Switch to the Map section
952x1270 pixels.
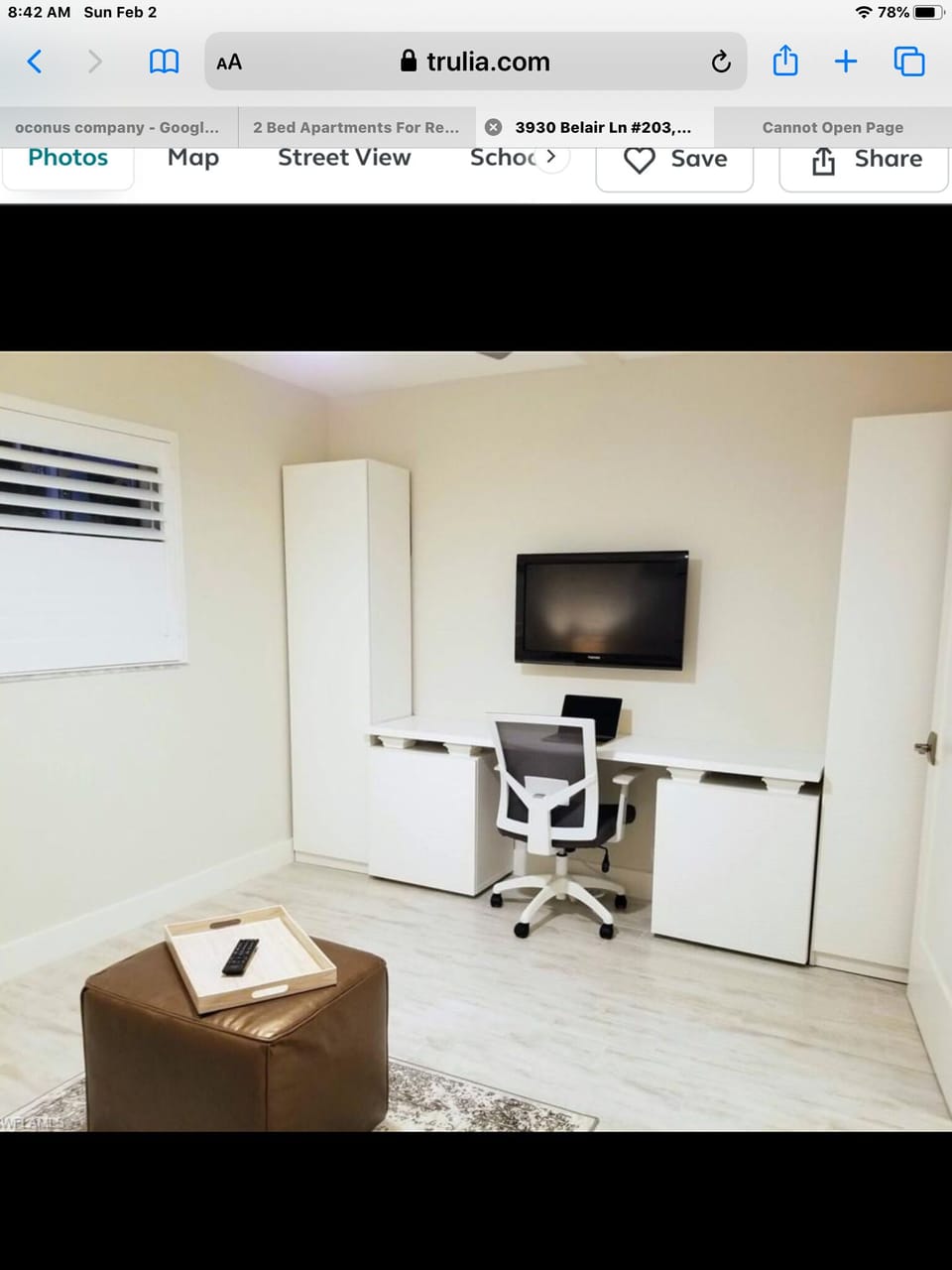(x=193, y=159)
